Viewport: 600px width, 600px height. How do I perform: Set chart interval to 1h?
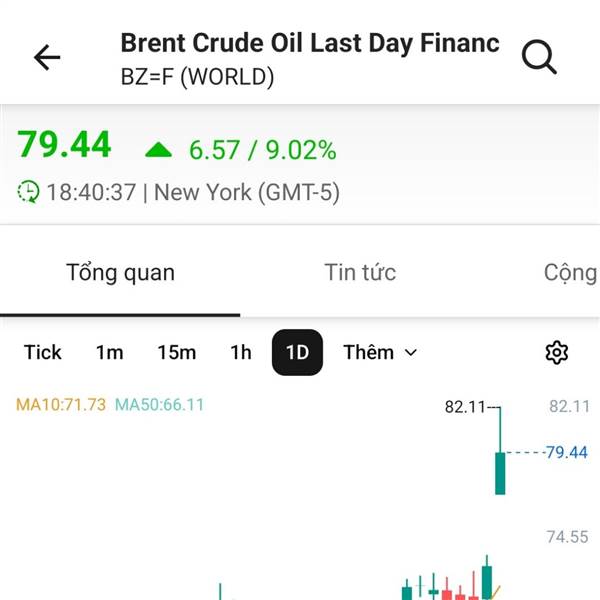(x=240, y=352)
